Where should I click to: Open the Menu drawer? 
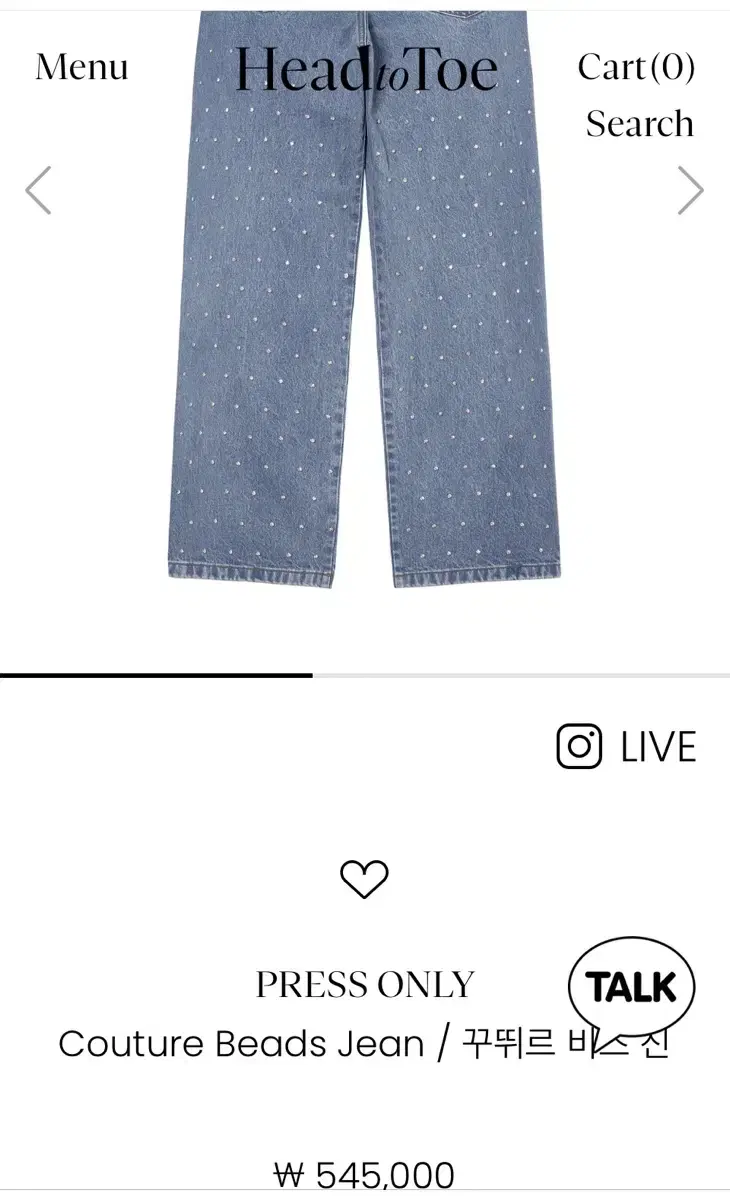82,67
